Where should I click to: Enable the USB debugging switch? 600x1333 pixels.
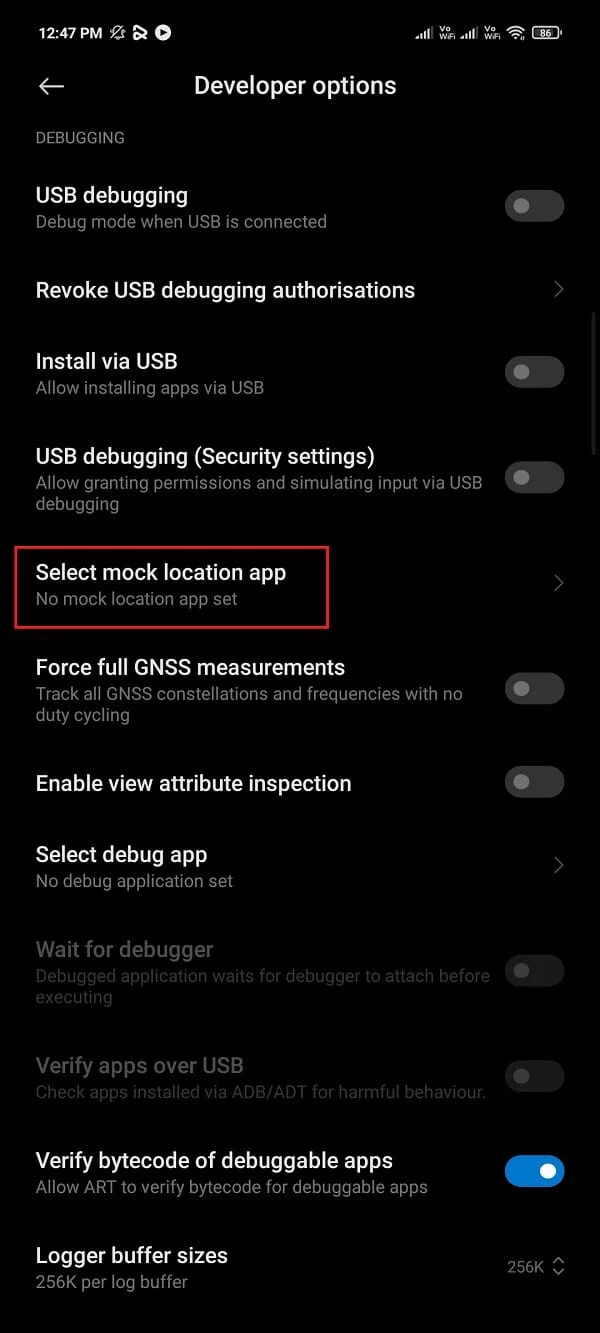[534, 207]
